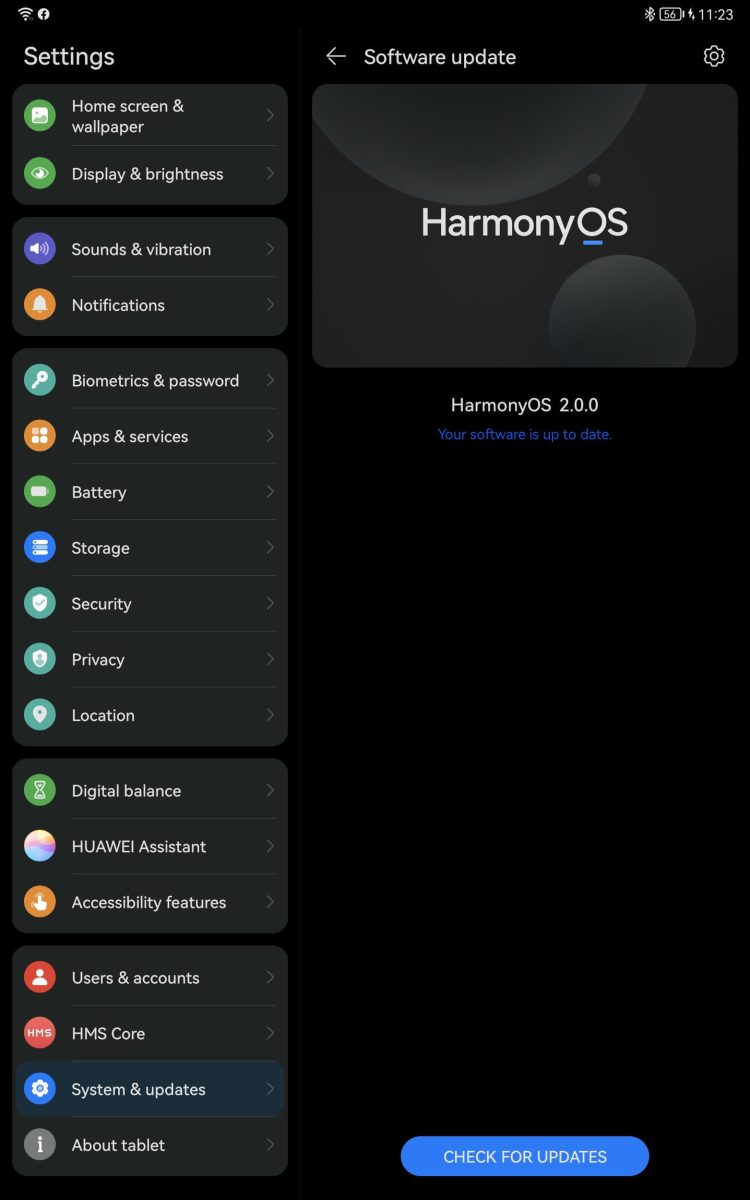Viewport: 750px width, 1200px height.
Task: Open Display & brightness
Action: (x=150, y=174)
